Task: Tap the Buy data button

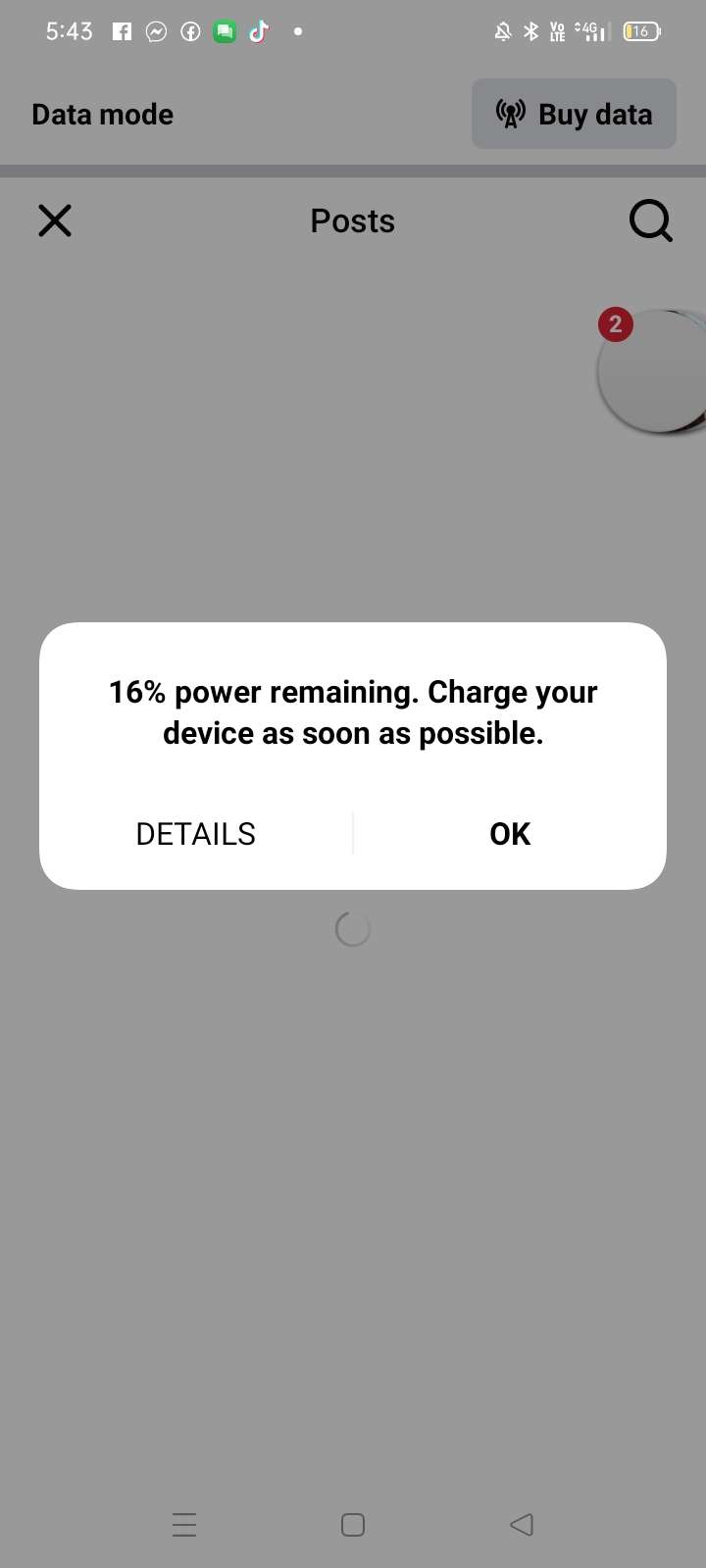Action: [x=574, y=115]
